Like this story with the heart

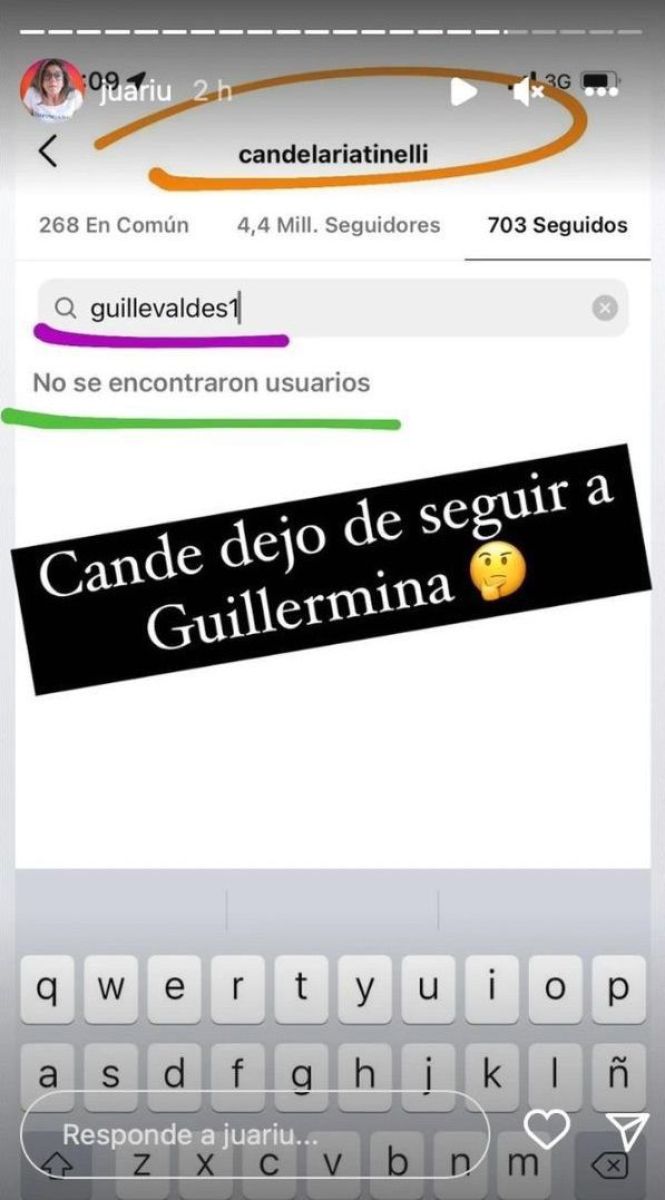[547, 1131]
